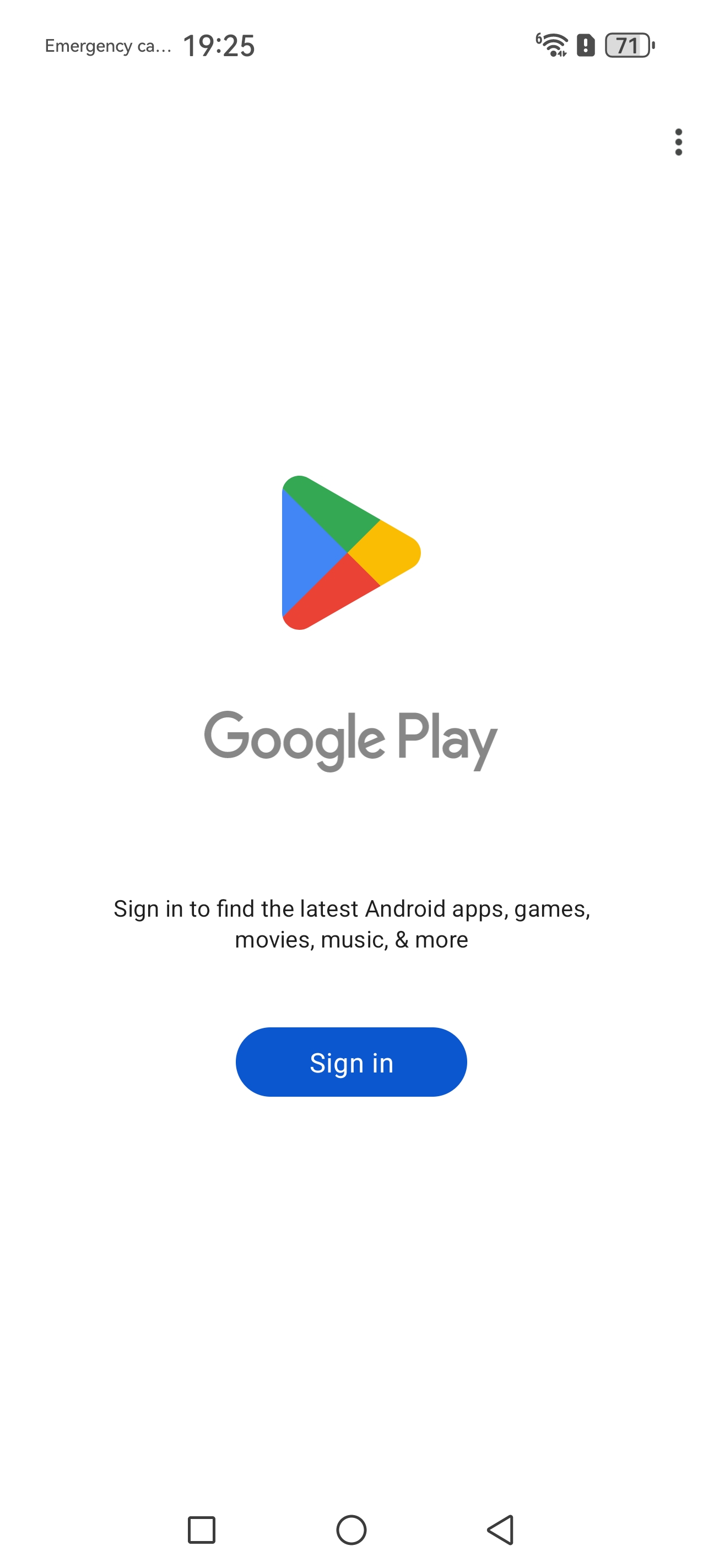Open the three-dot overflow menu
This screenshot has width=703, height=1568.
(x=678, y=143)
